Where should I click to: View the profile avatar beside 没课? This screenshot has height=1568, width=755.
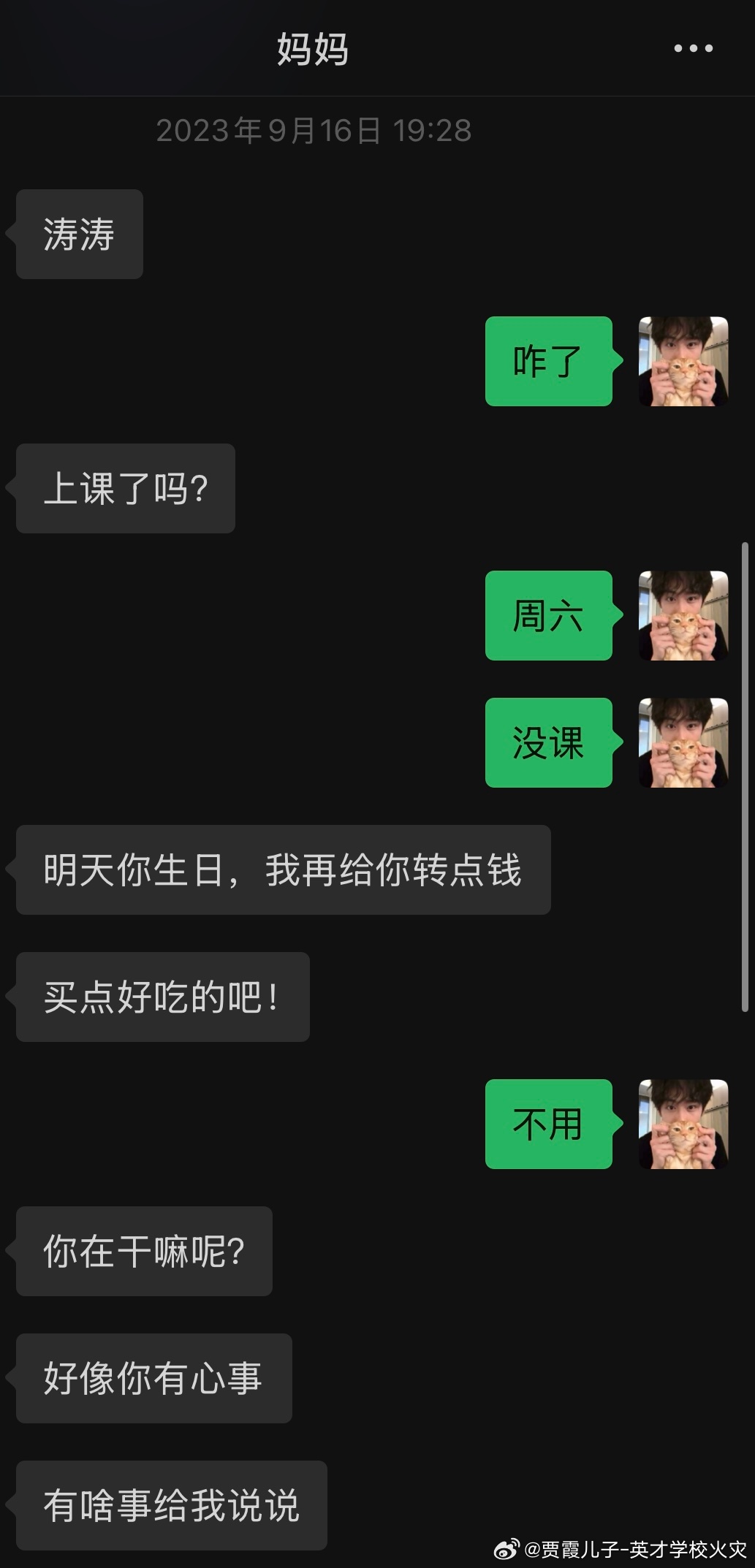[683, 742]
